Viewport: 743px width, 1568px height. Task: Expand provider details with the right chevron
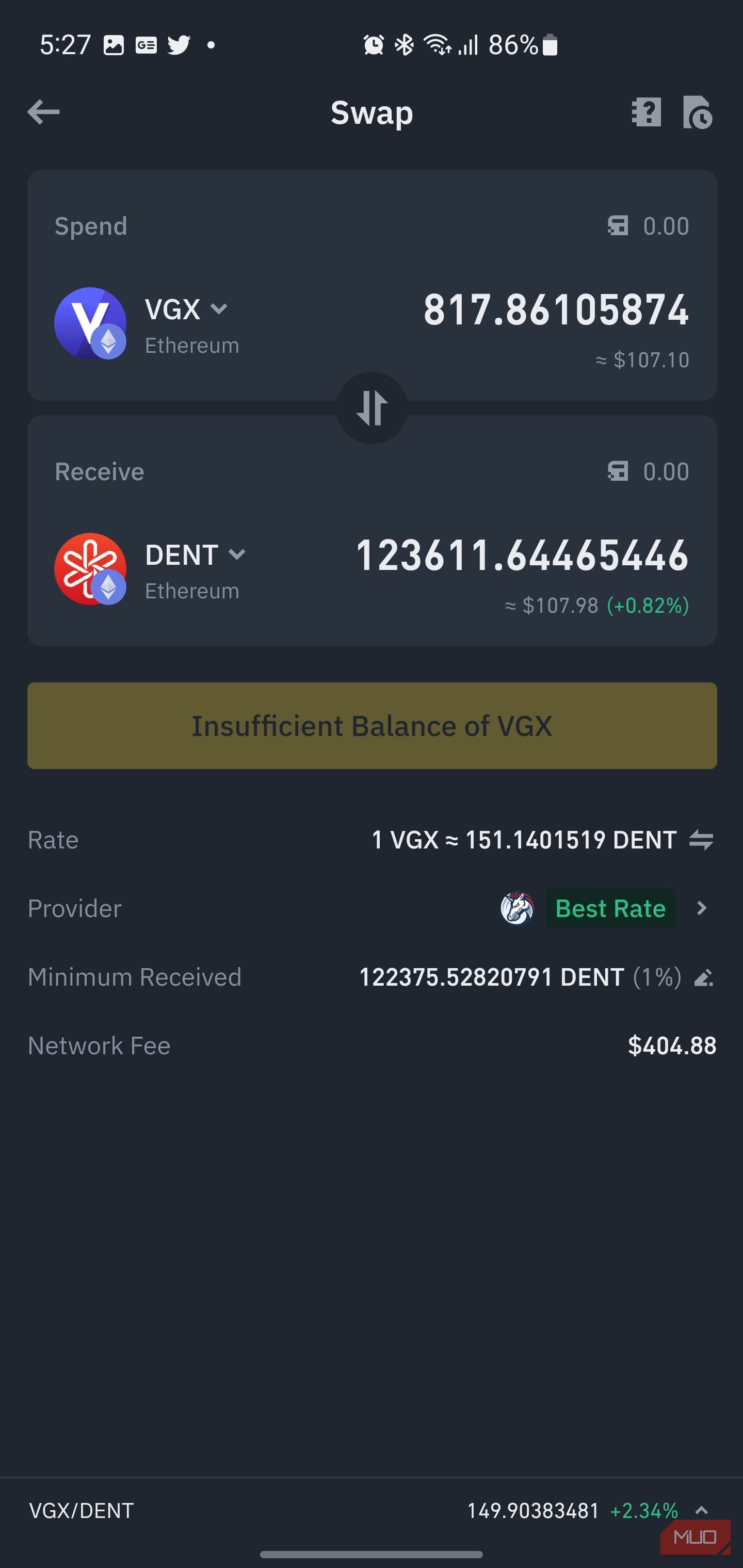pyautogui.click(x=702, y=908)
